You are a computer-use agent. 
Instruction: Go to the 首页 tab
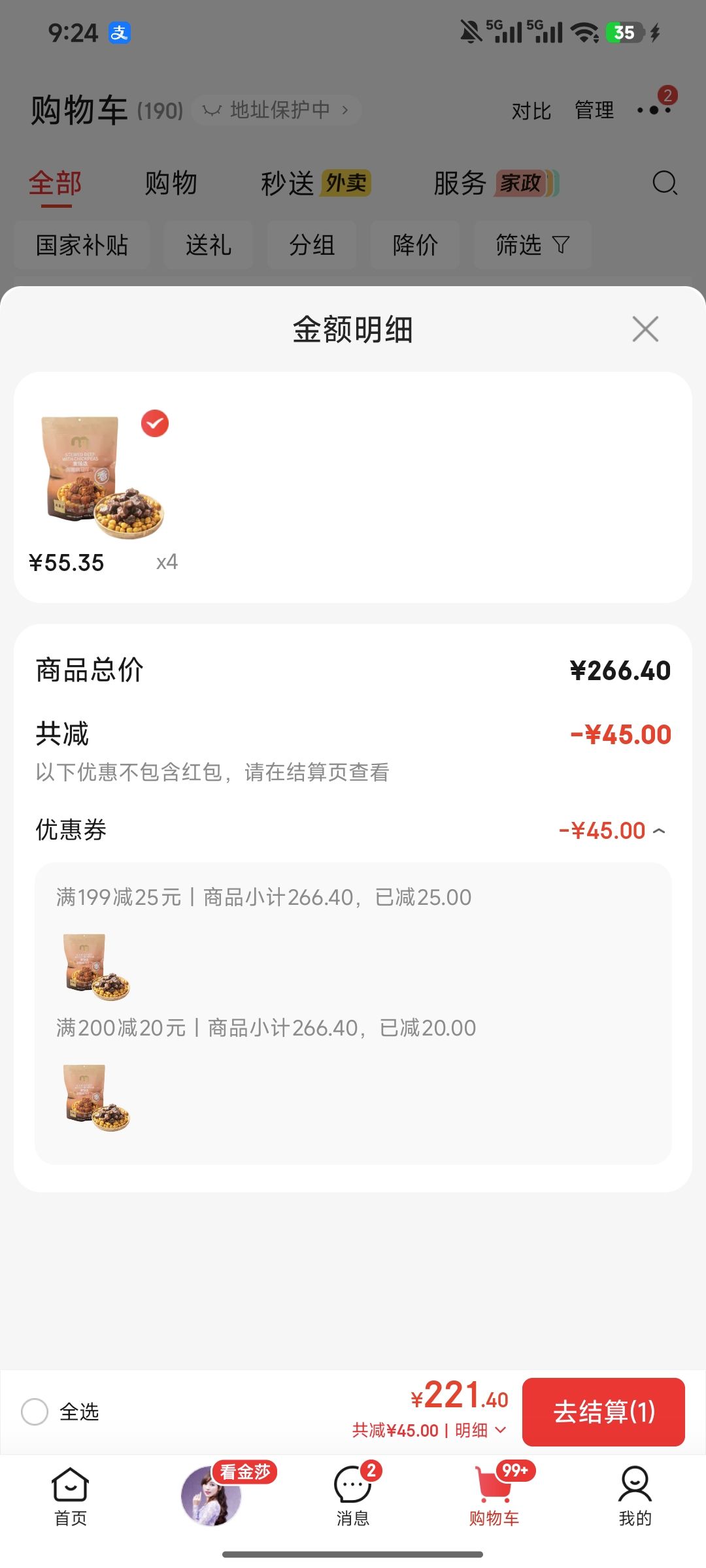click(70, 1497)
